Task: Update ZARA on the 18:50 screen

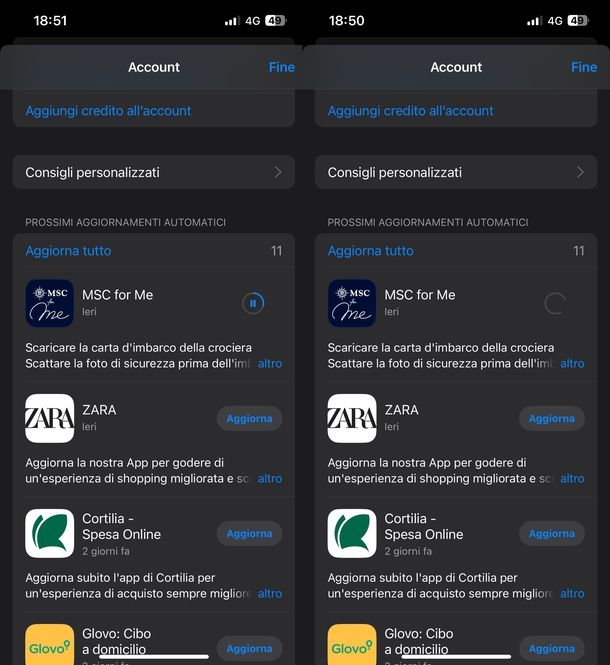Action: click(x=552, y=419)
